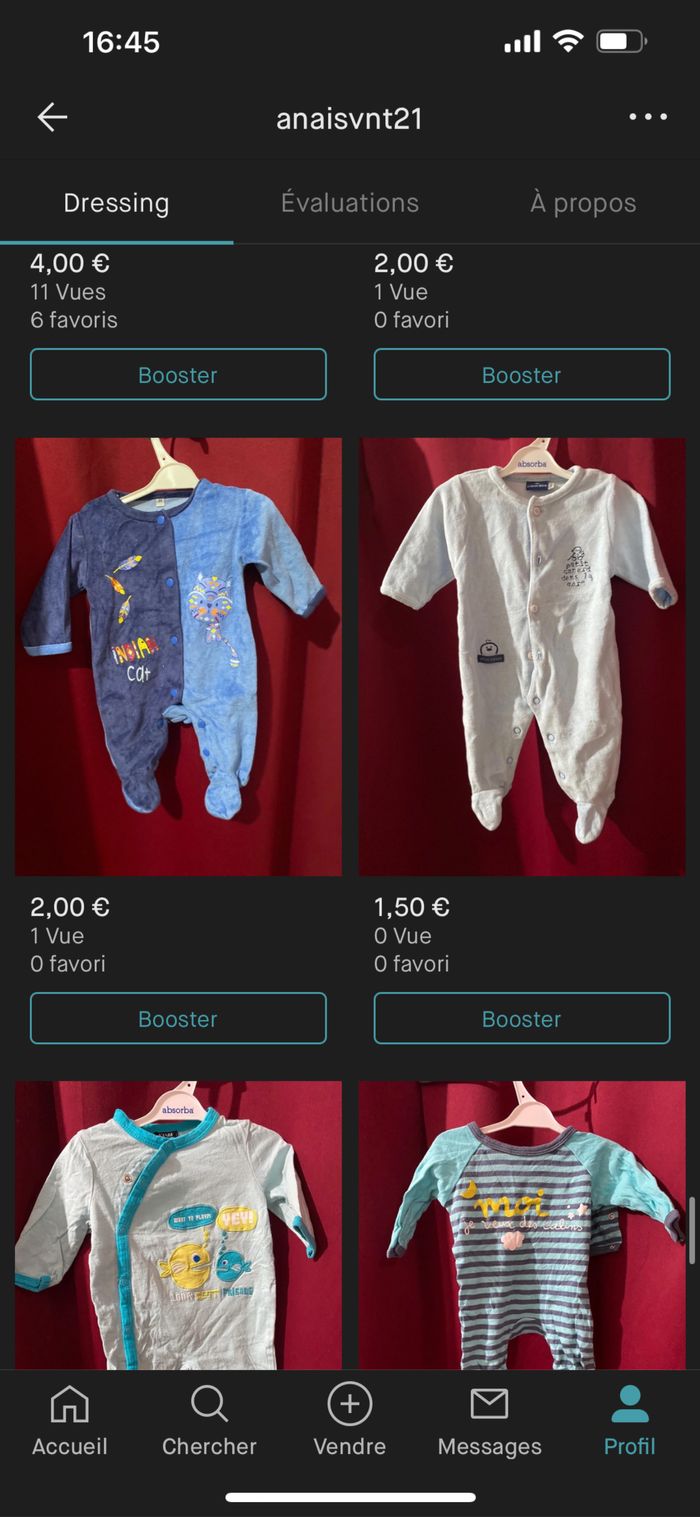700x1517 pixels.
Task: Open the Chercher search tab
Action: pyautogui.click(x=209, y=1420)
